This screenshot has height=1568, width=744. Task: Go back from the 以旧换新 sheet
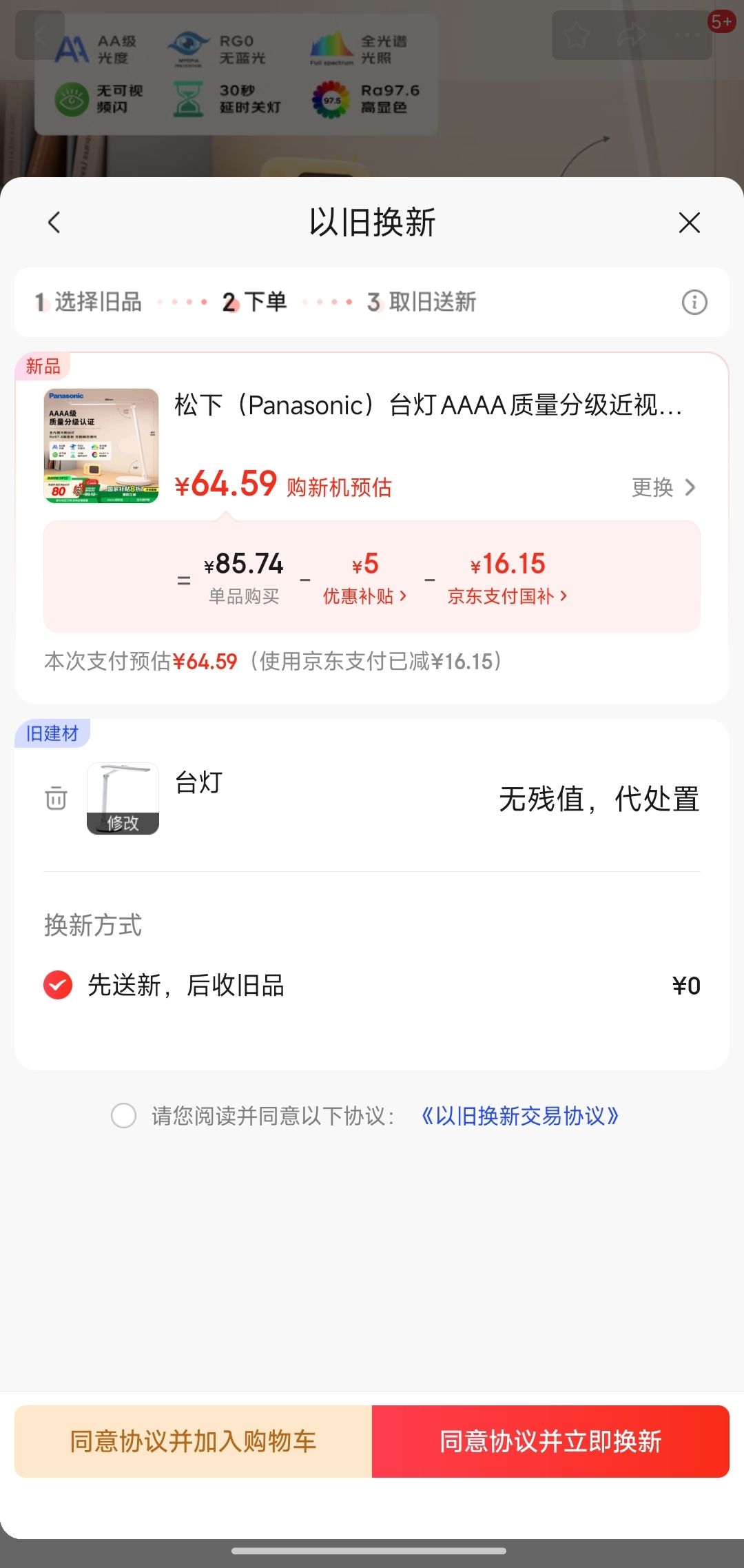54,223
